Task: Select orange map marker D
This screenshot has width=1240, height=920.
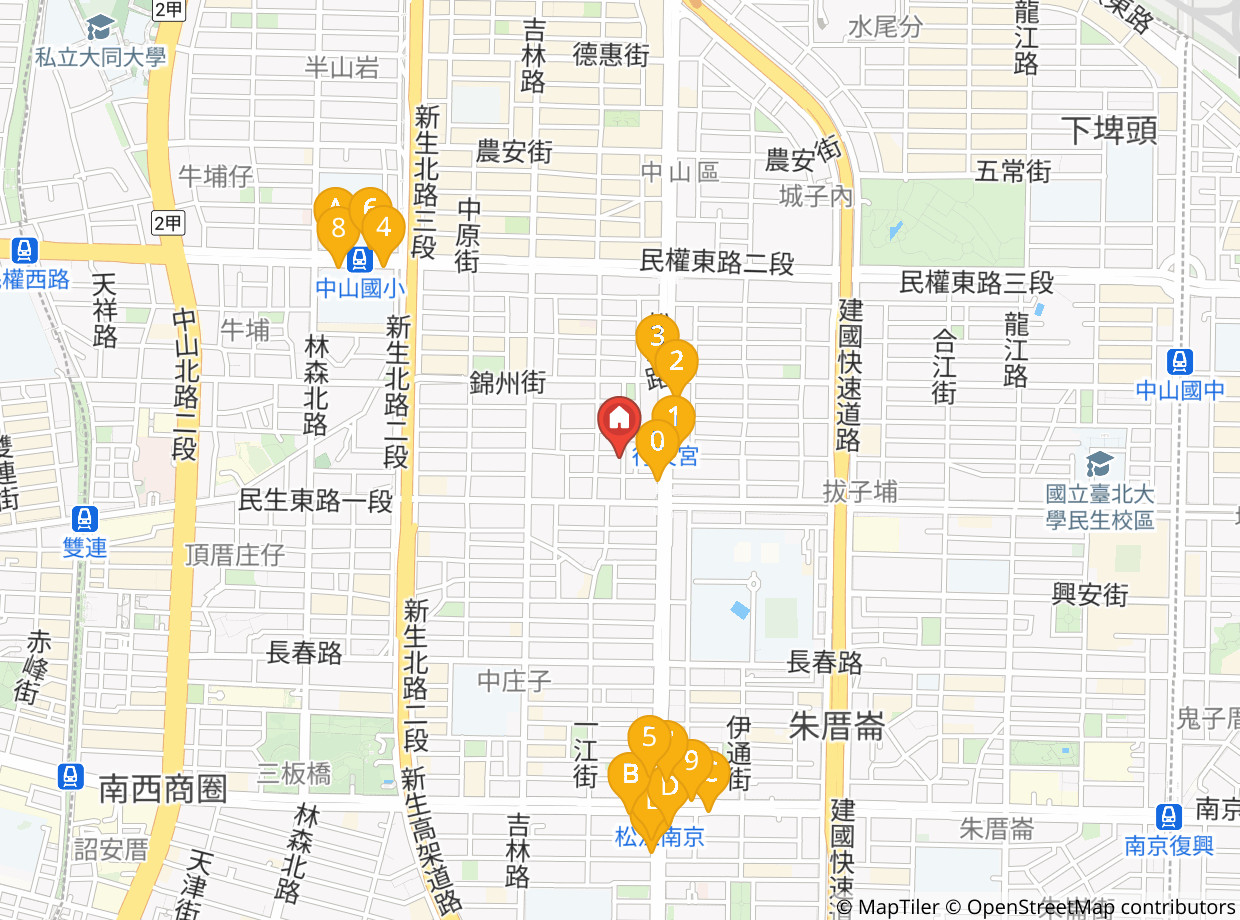Action: [670, 786]
